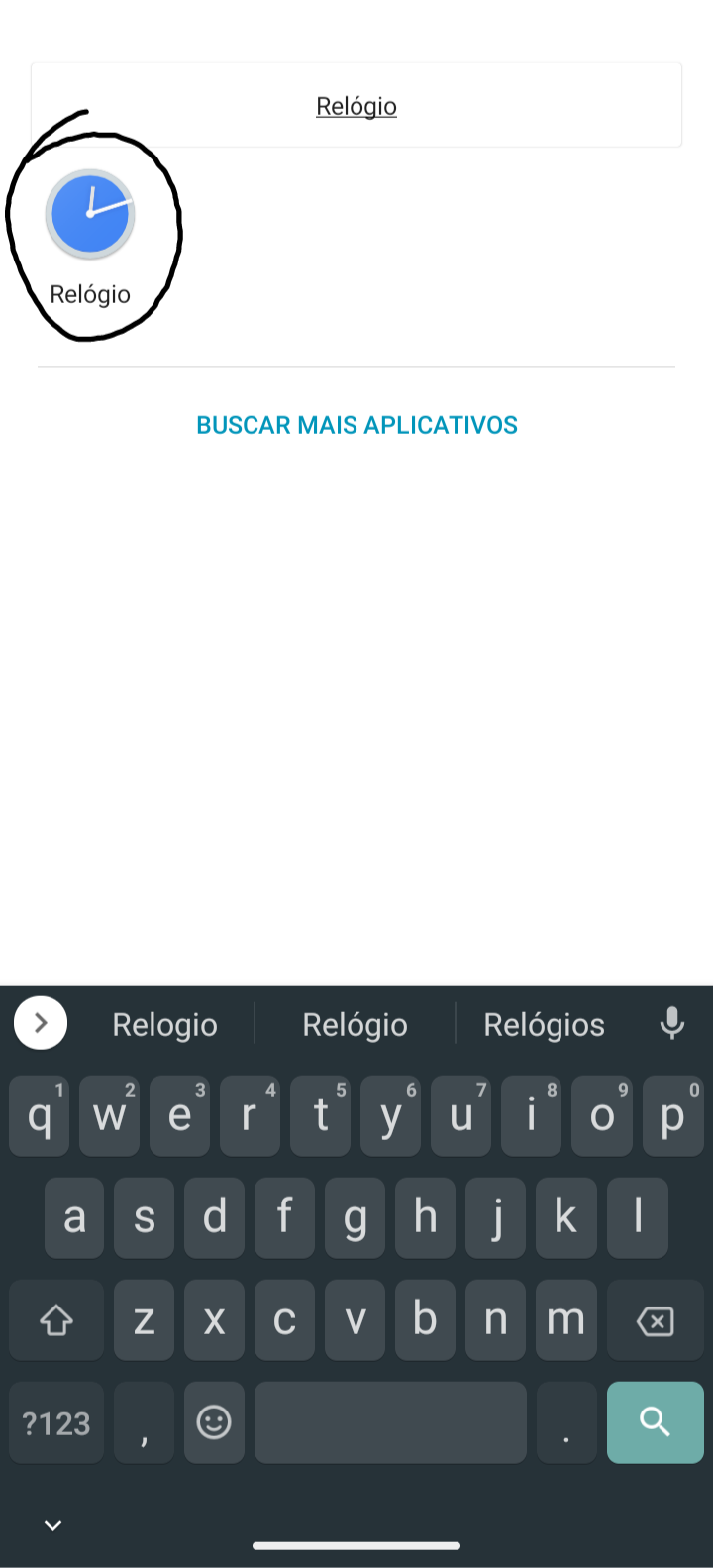Hide the keyboard with the down chevron
This screenshot has height=1568, width=713.
coord(53,1525)
